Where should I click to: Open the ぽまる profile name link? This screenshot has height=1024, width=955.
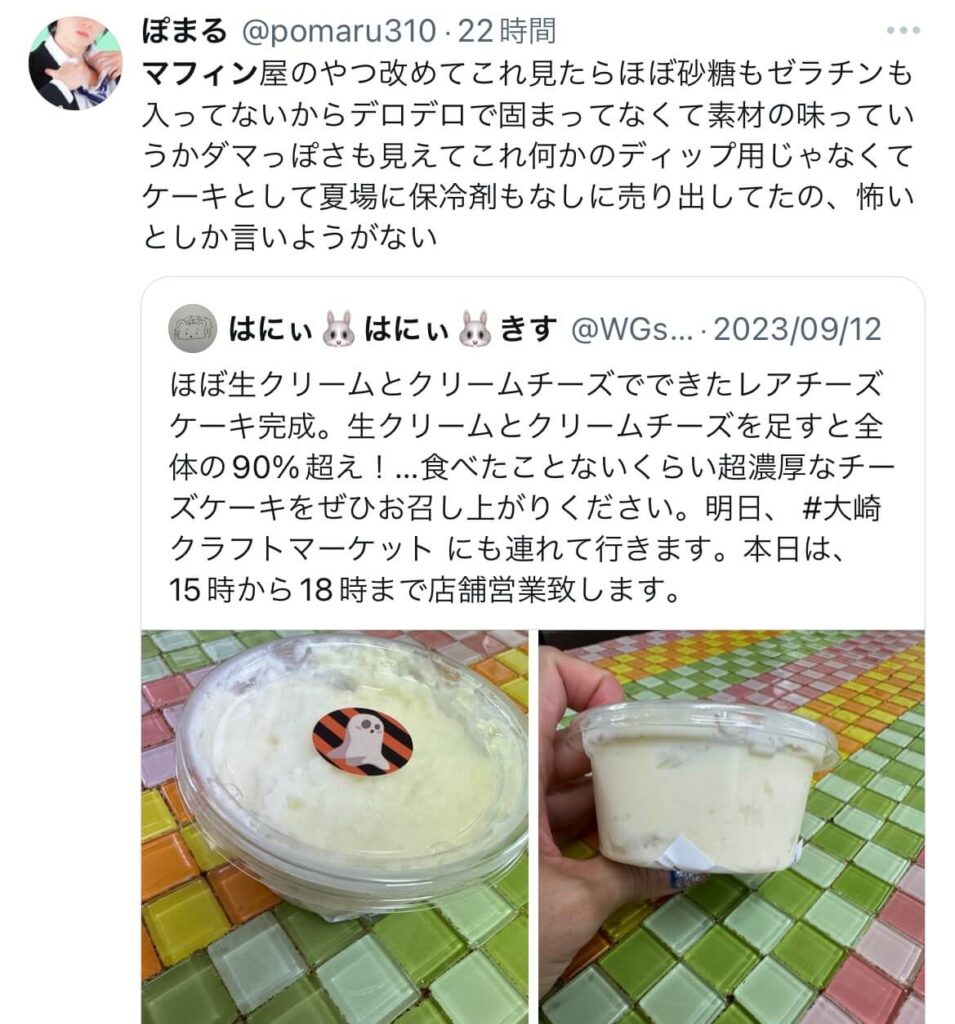[x=185, y=32]
